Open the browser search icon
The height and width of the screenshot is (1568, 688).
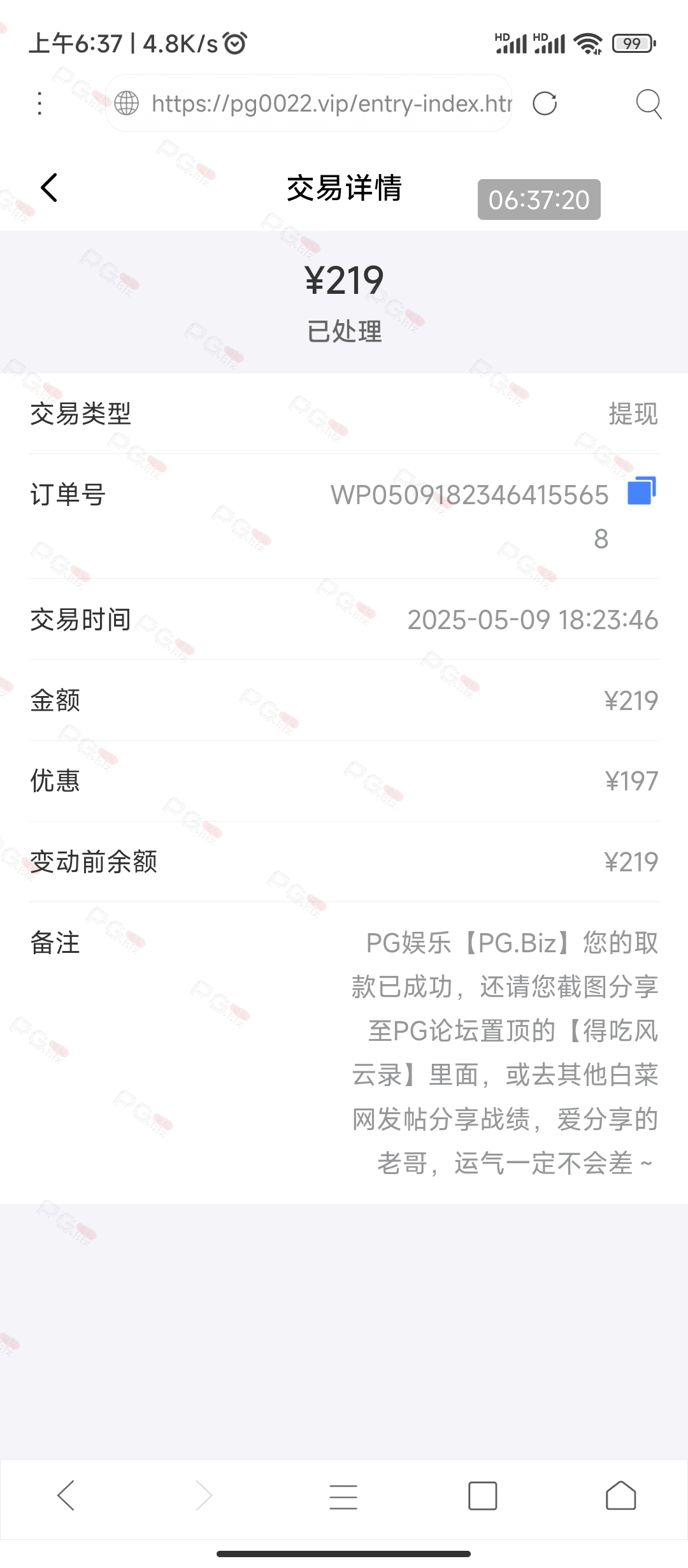(649, 103)
